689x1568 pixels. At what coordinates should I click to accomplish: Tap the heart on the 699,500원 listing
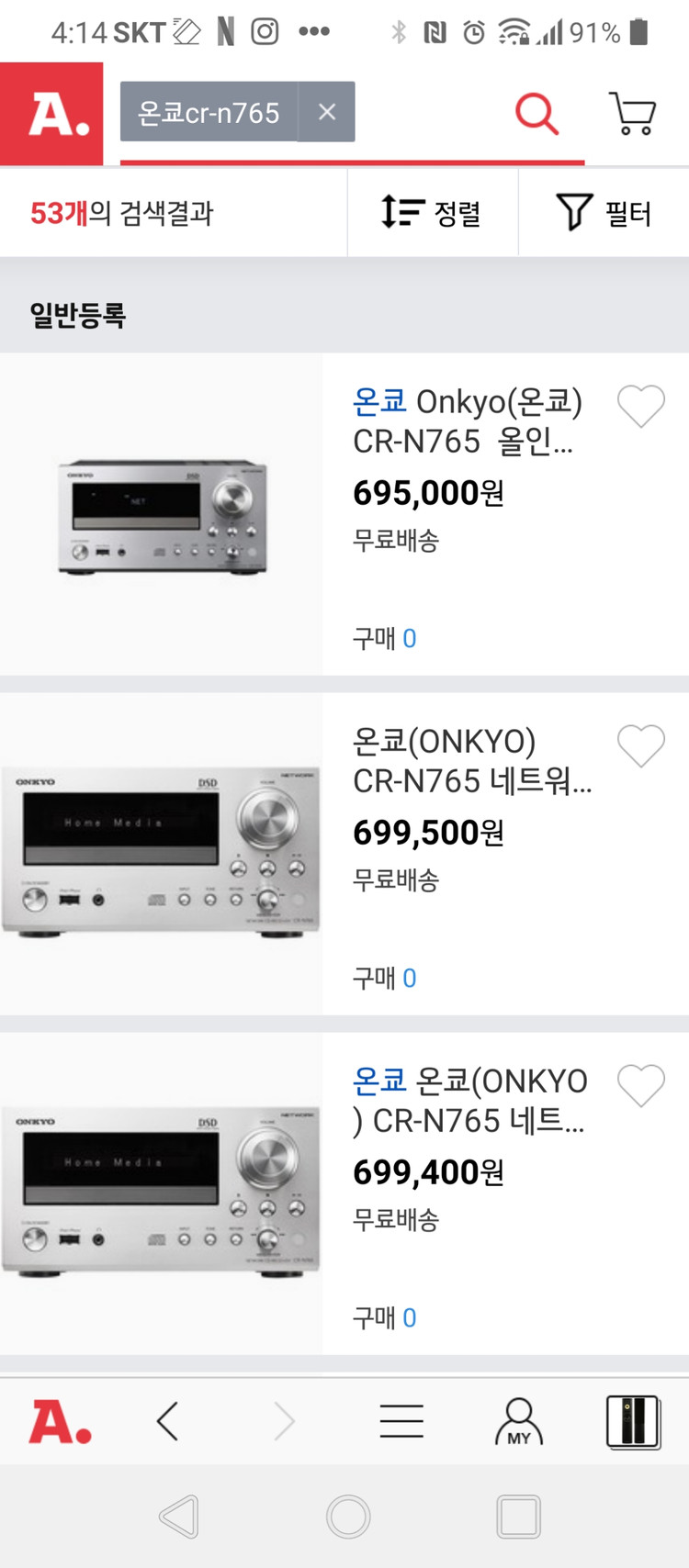click(x=640, y=745)
